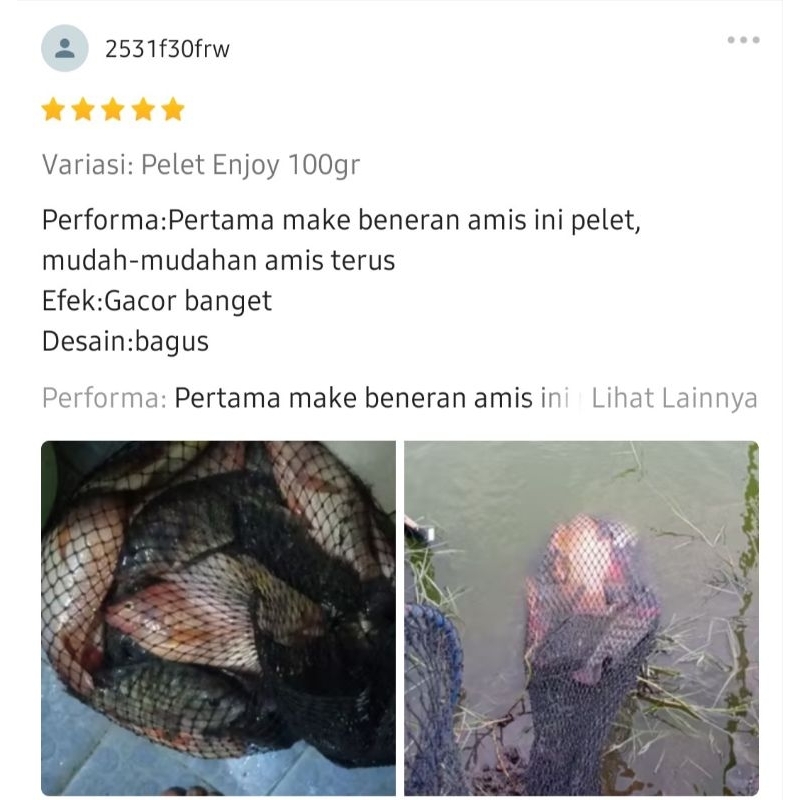Image resolution: width=800 pixels, height=800 pixels.
Task: Open the review photo of fish in net
Action: (x=218, y=617)
